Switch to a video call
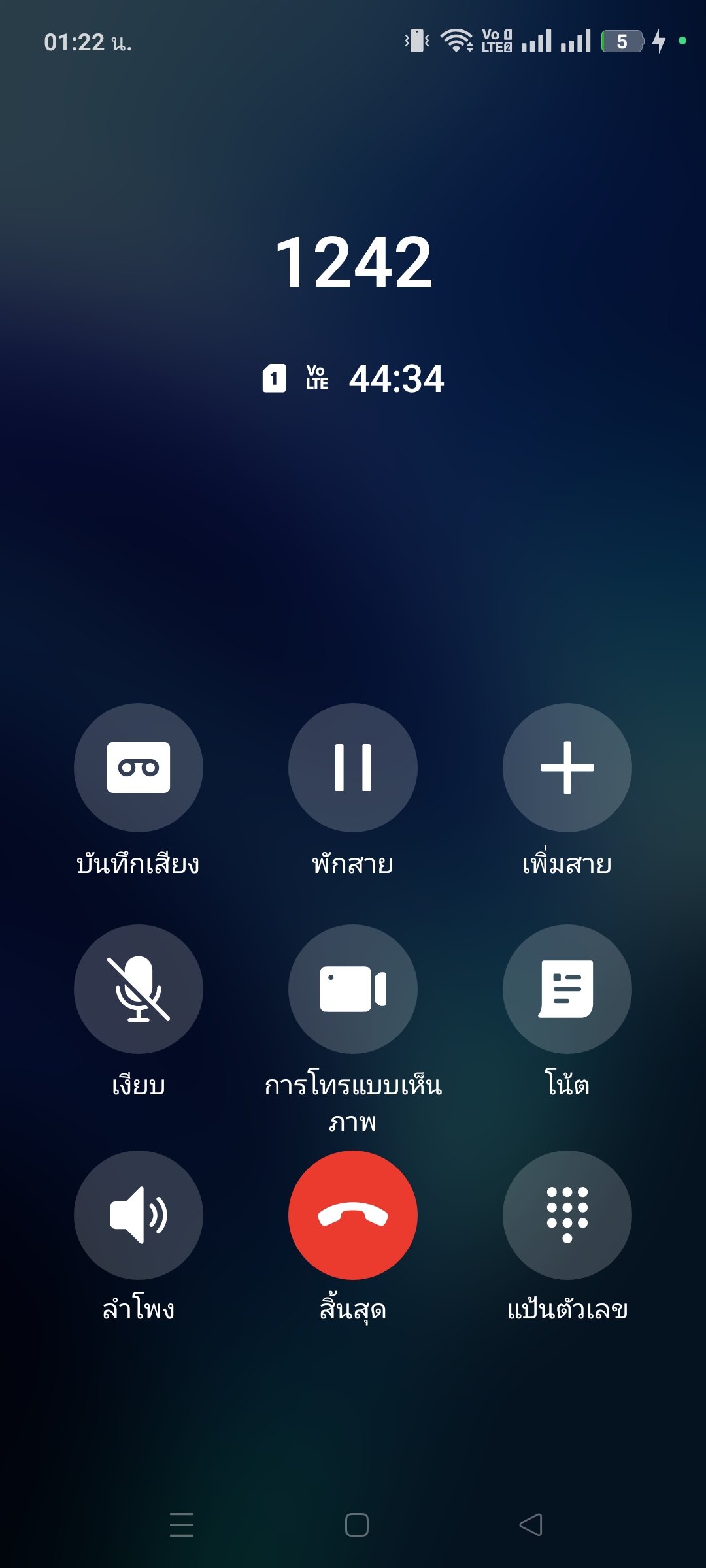 click(x=353, y=988)
